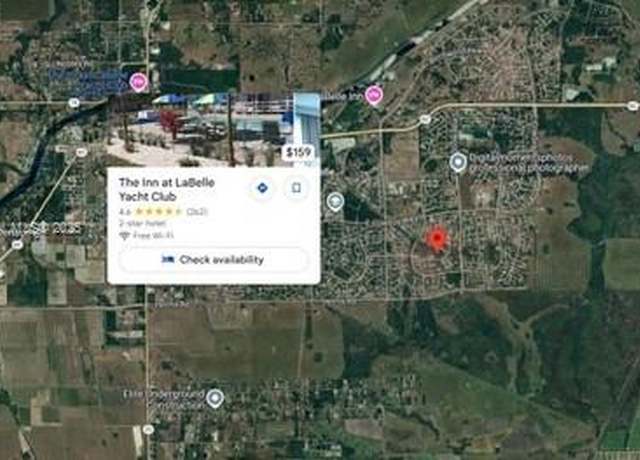The width and height of the screenshot is (640, 460).
Task: Get directions to The Inn at LaBelle
Action: pyautogui.click(x=262, y=188)
